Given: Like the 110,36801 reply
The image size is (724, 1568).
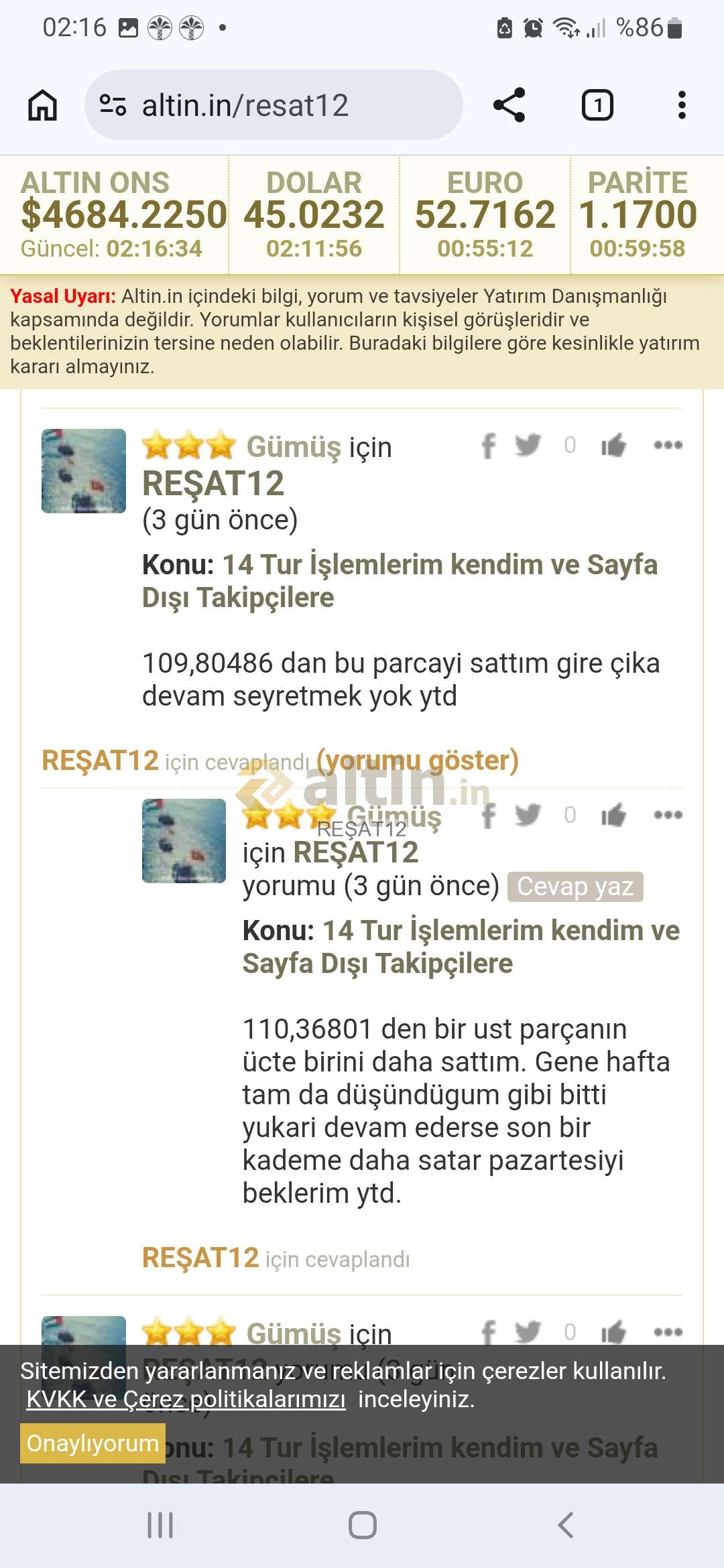Looking at the screenshot, I should click(x=613, y=815).
